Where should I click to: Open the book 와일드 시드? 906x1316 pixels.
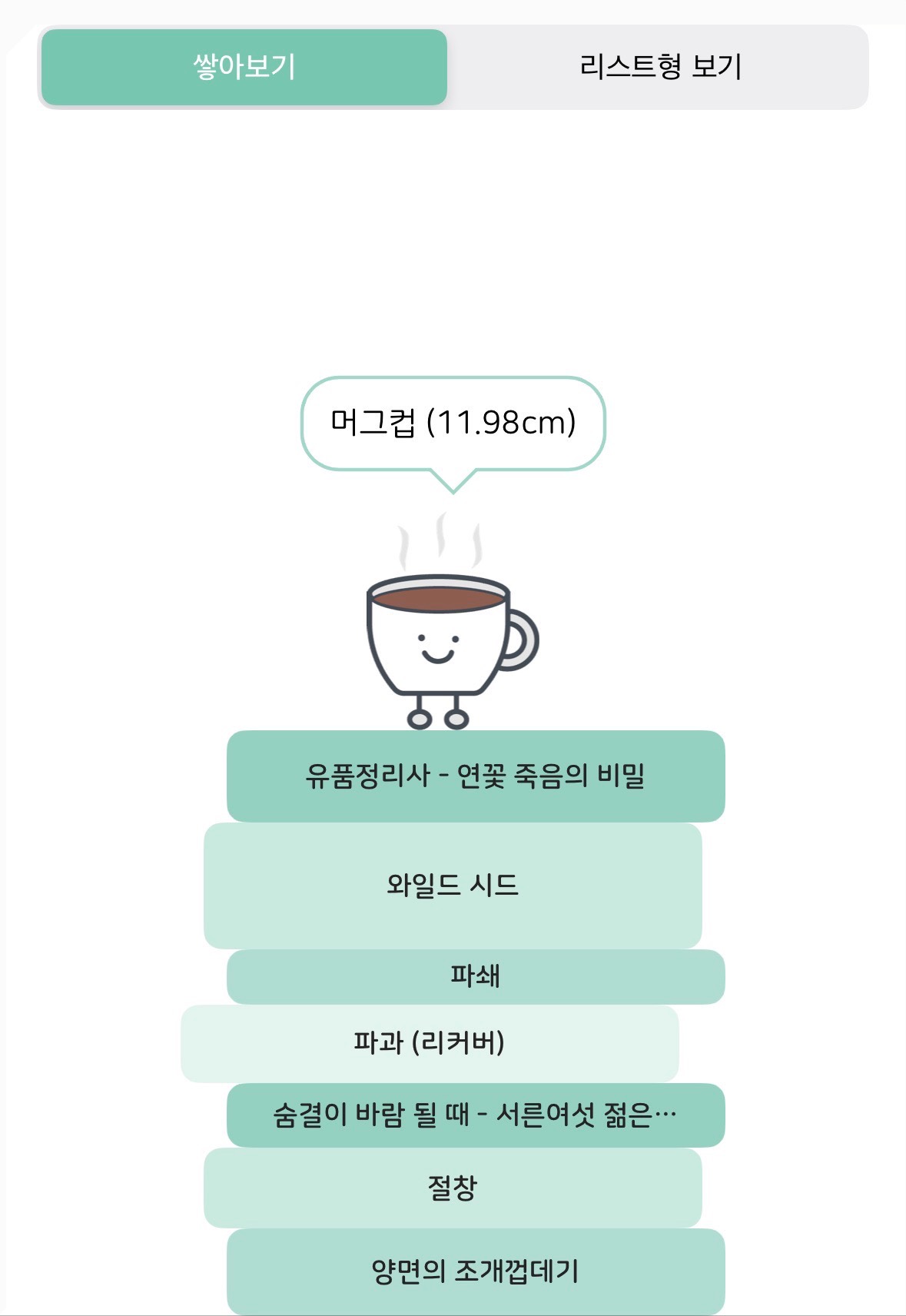[452, 885]
